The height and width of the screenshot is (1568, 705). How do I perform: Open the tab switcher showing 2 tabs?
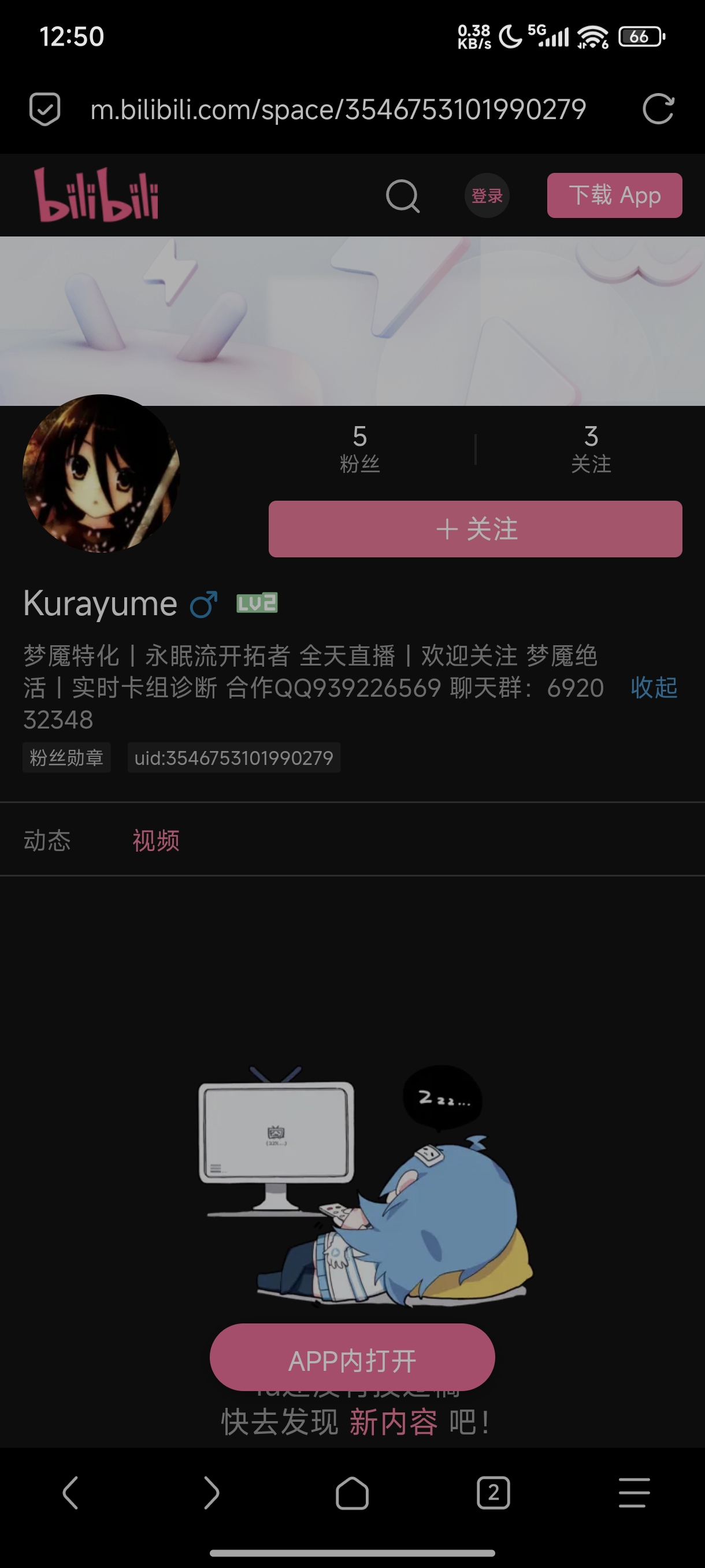(493, 1492)
